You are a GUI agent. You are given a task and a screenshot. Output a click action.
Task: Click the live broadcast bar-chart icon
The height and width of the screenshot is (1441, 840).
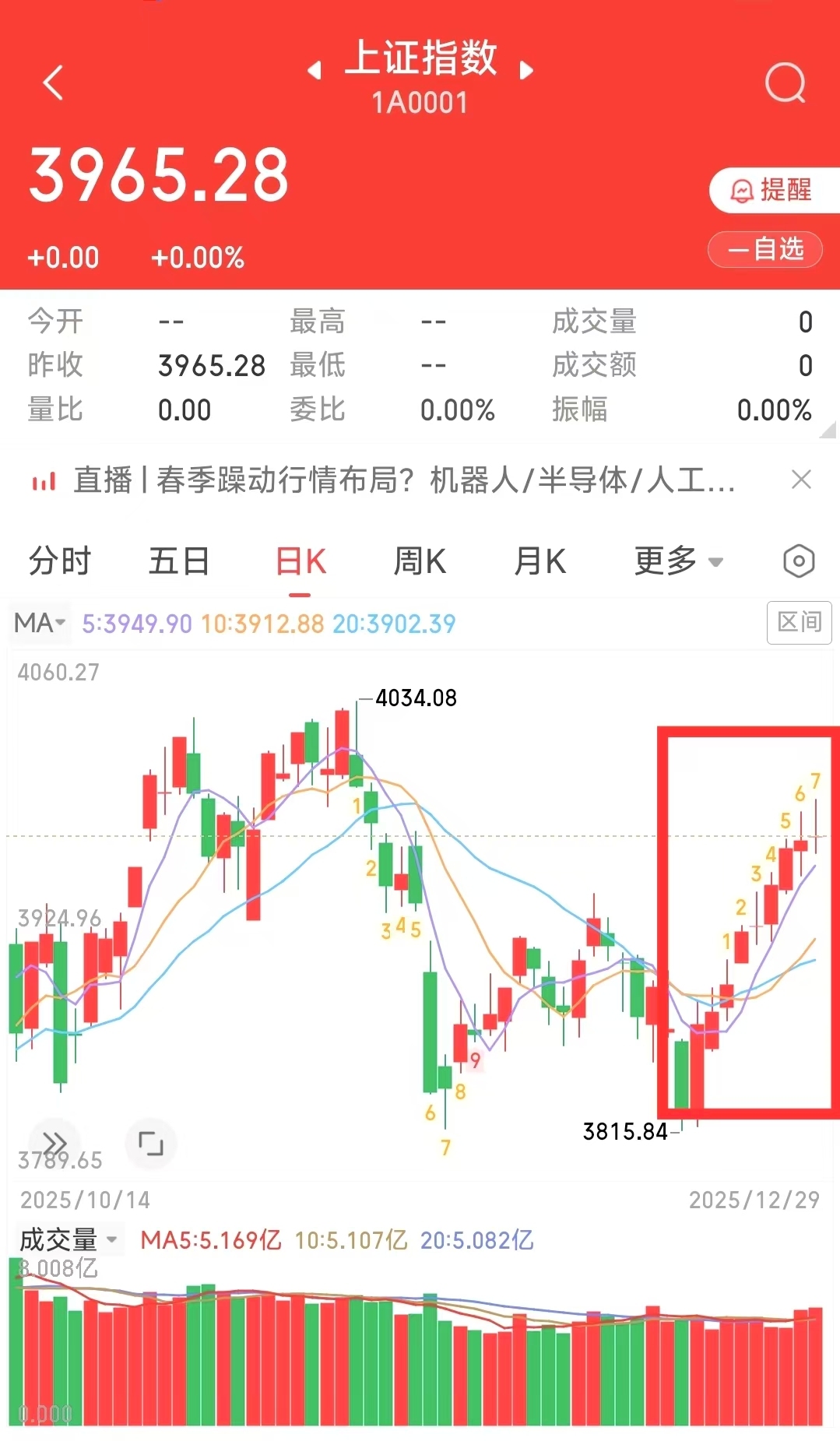(x=44, y=480)
